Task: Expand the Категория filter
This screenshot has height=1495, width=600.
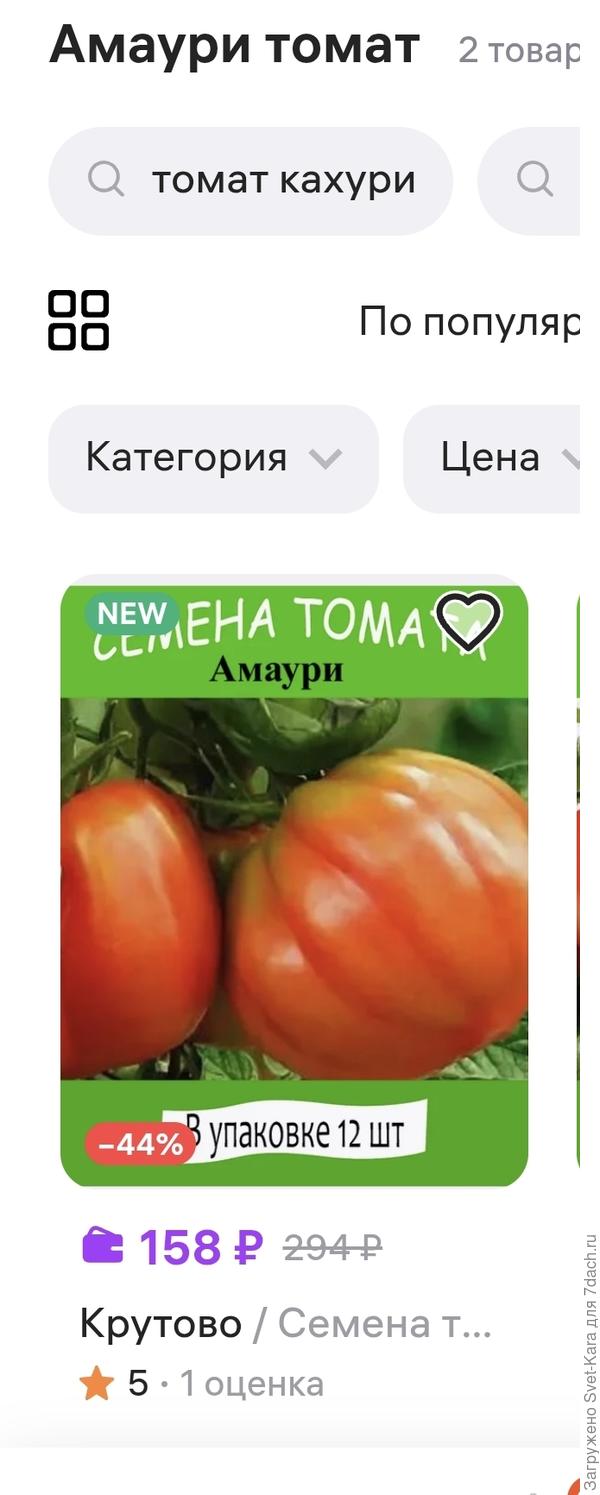Action: (213, 458)
